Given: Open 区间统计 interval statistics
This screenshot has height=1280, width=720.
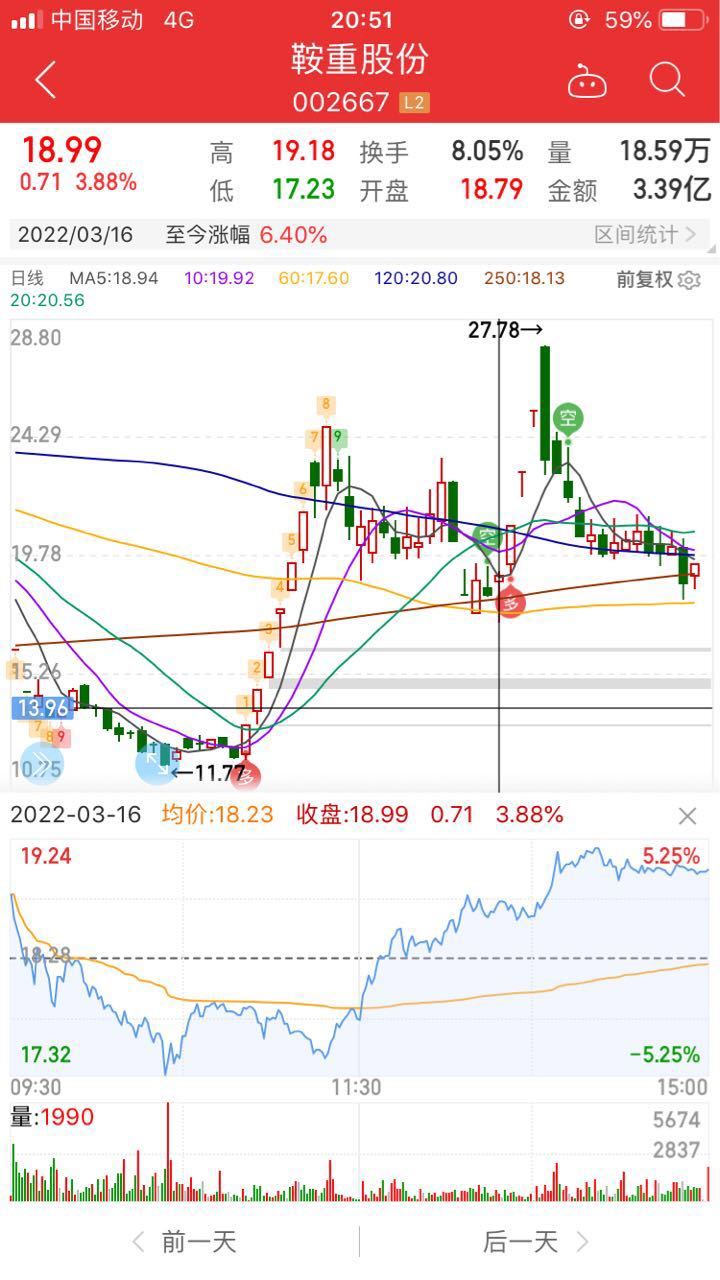Looking at the screenshot, I should (645, 235).
